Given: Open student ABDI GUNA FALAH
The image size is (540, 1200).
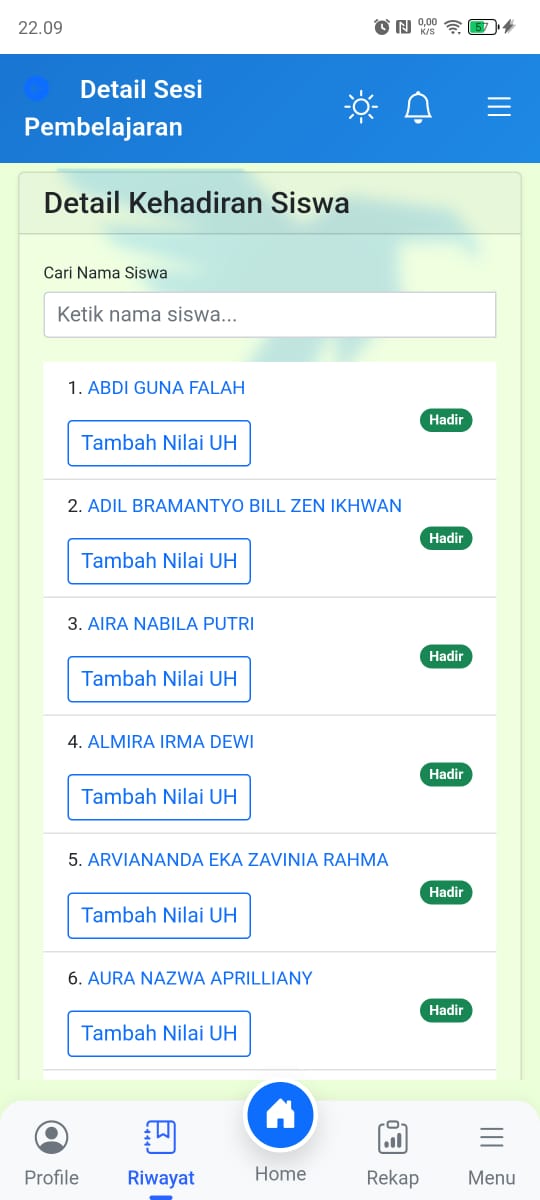Looking at the screenshot, I should [166, 388].
